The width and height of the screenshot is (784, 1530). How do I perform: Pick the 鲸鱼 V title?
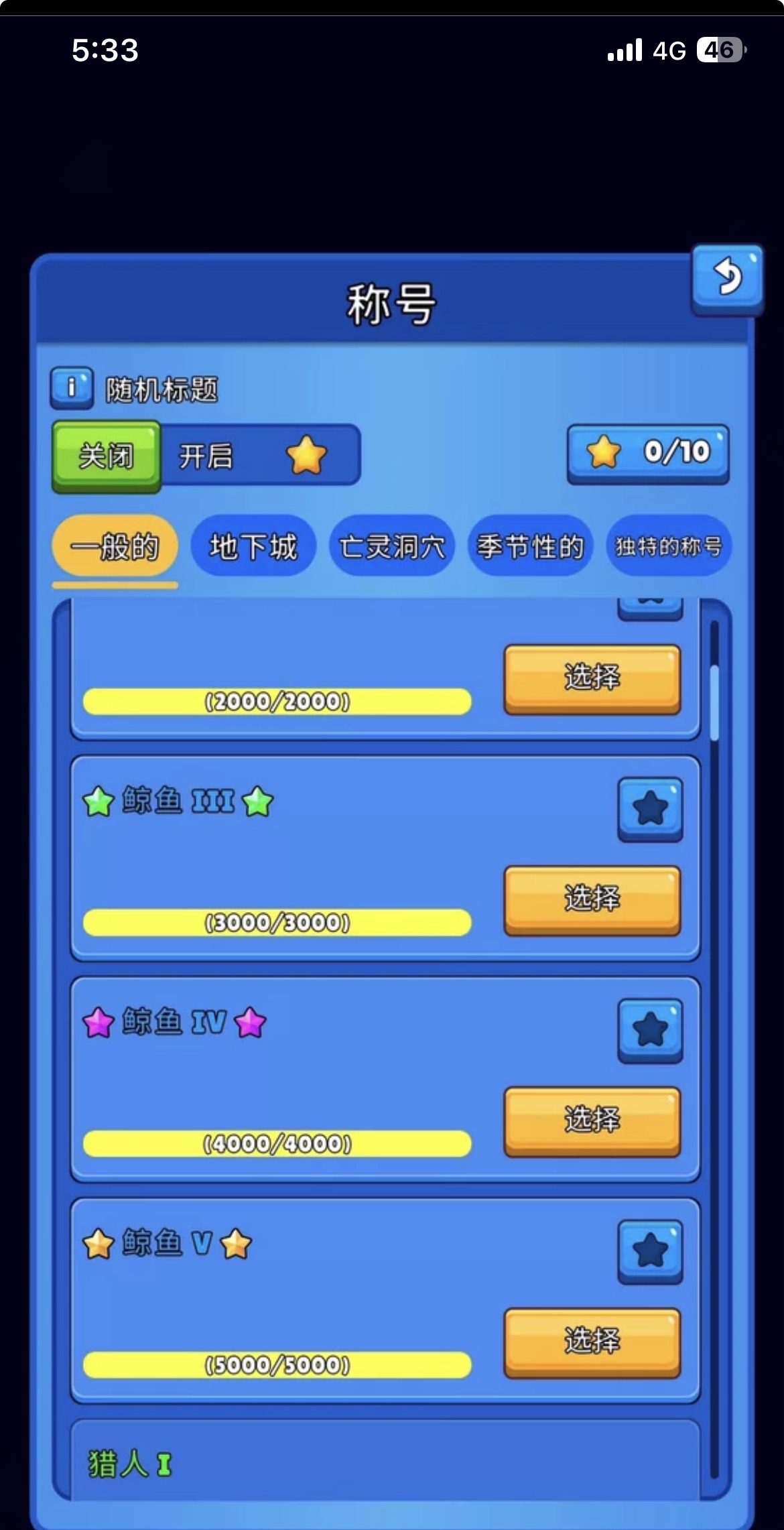592,1341
